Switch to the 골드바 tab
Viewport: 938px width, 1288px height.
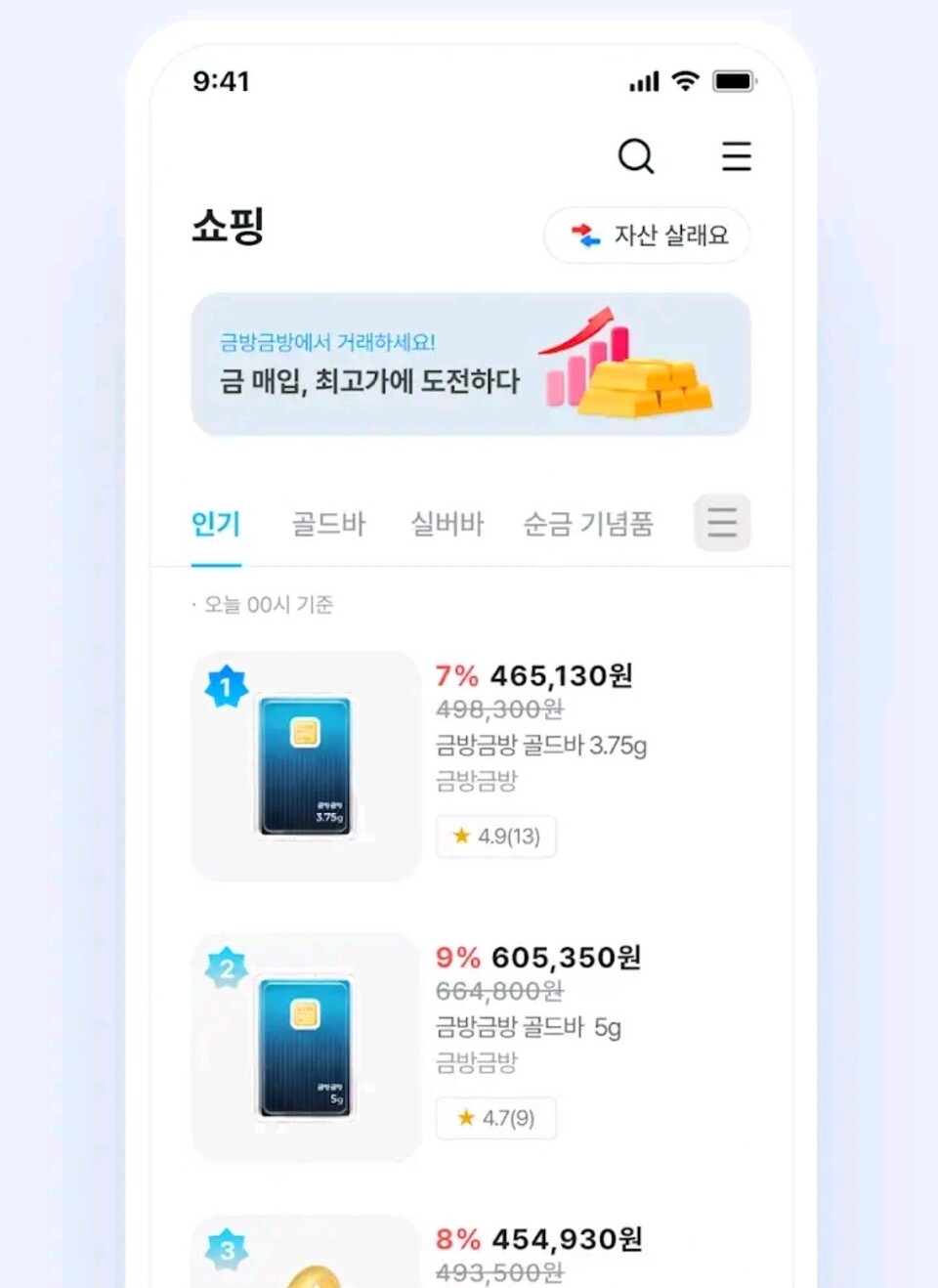click(328, 524)
